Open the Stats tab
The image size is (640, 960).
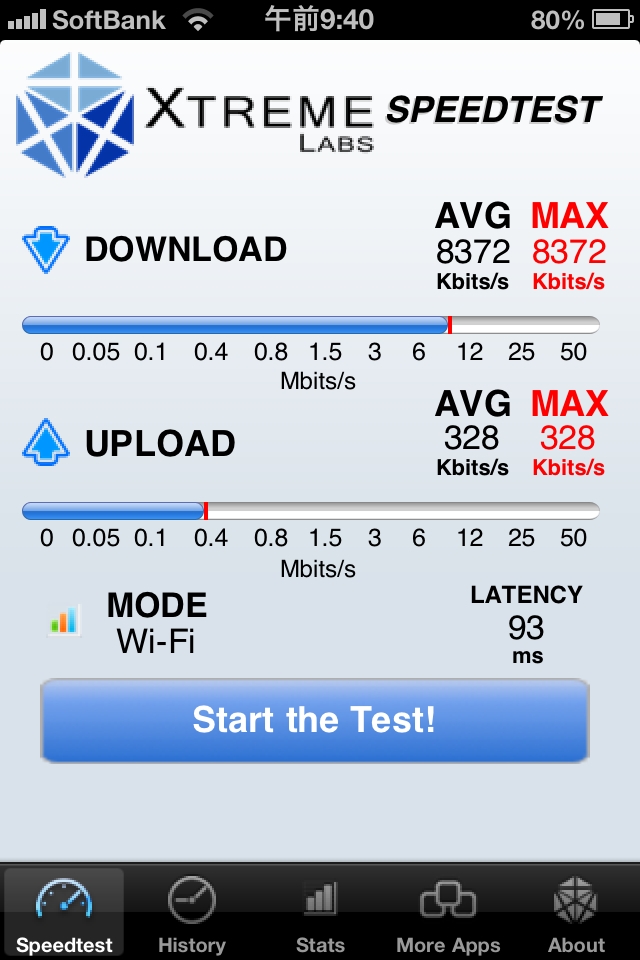[320, 914]
